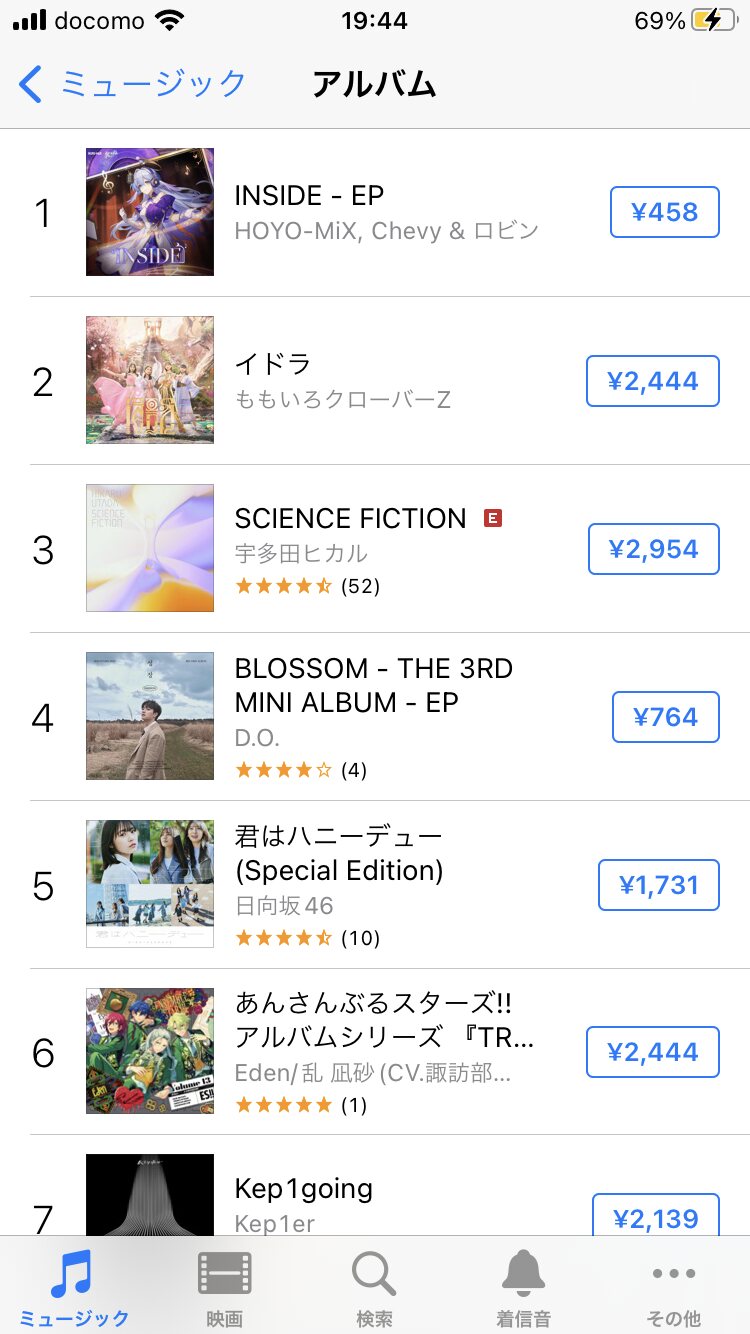Open the SCIENCE FICTION album cover
The image size is (750, 1334).
click(150, 548)
